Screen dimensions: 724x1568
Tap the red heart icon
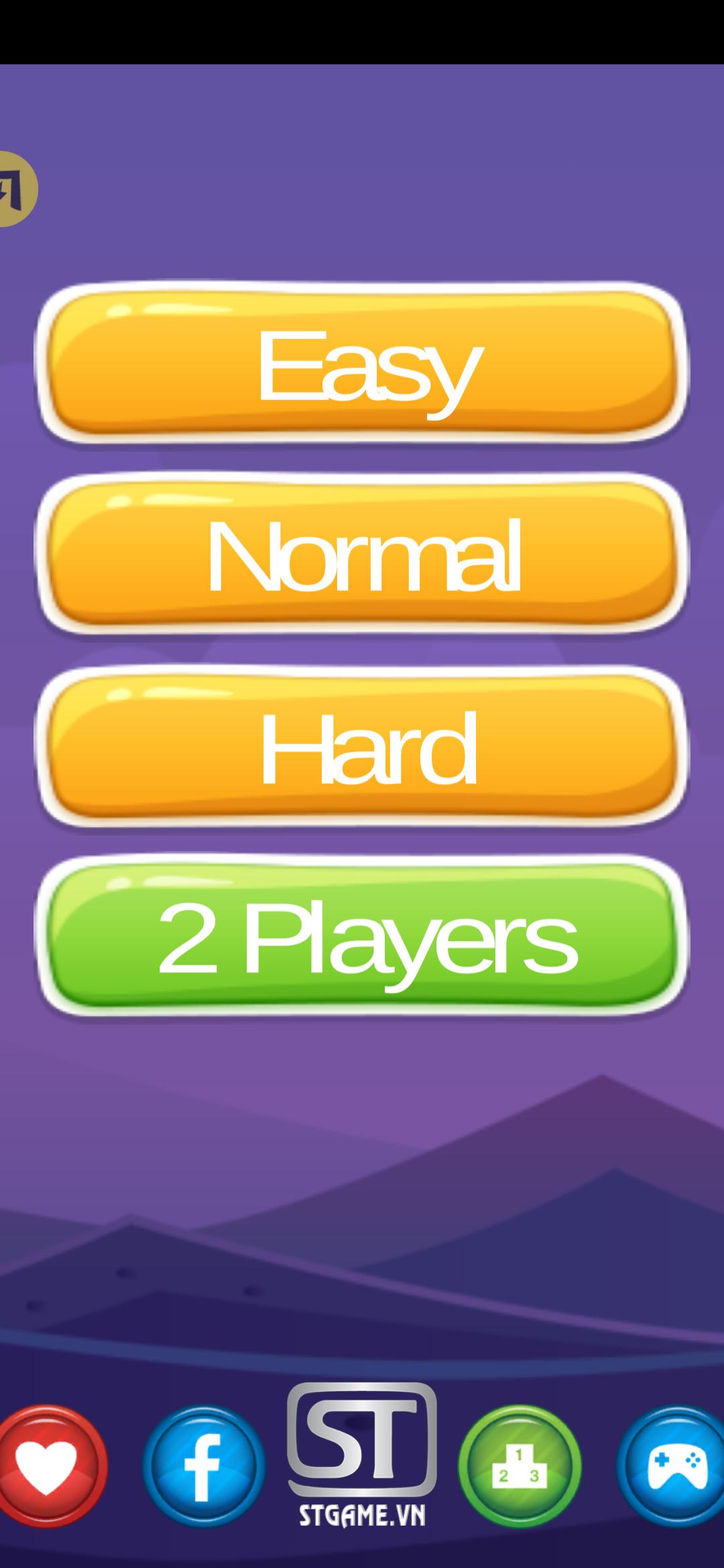(x=47, y=1465)
